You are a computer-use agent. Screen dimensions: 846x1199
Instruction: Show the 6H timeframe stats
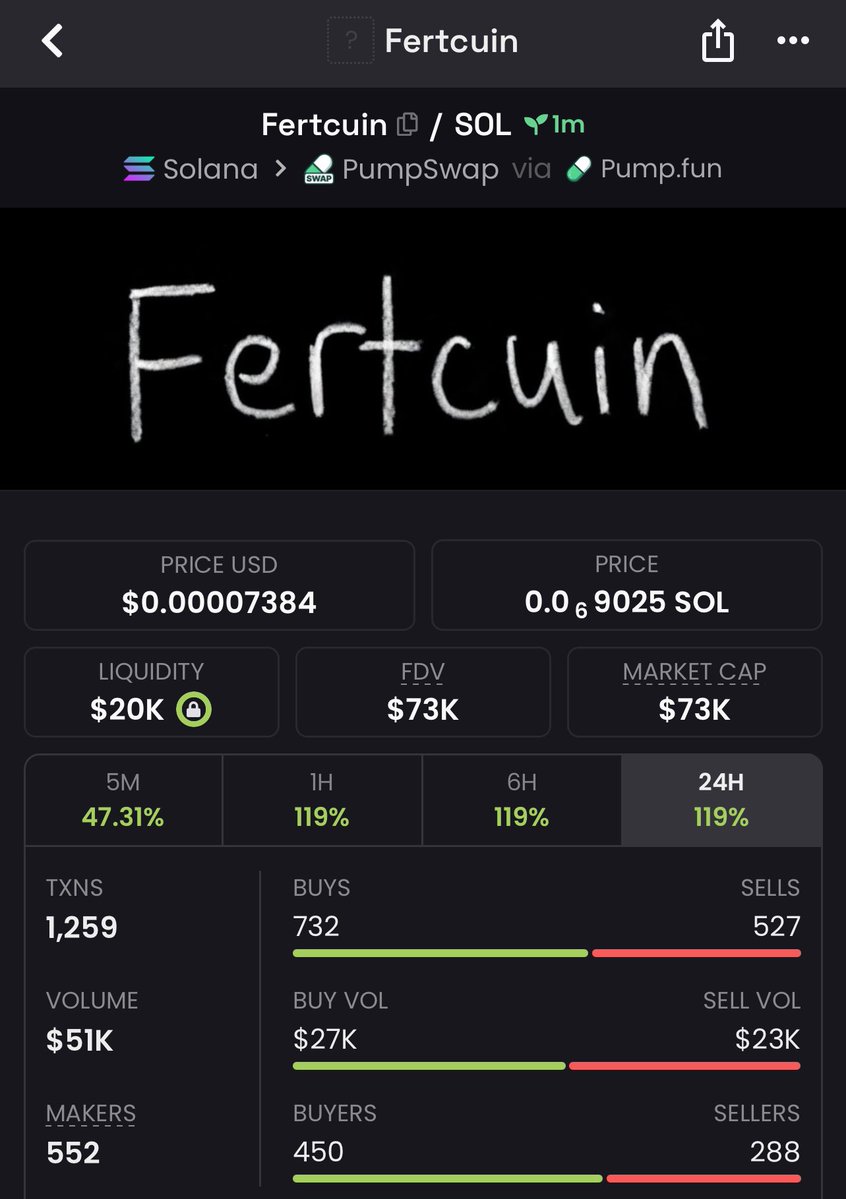[x=521, y=800]
